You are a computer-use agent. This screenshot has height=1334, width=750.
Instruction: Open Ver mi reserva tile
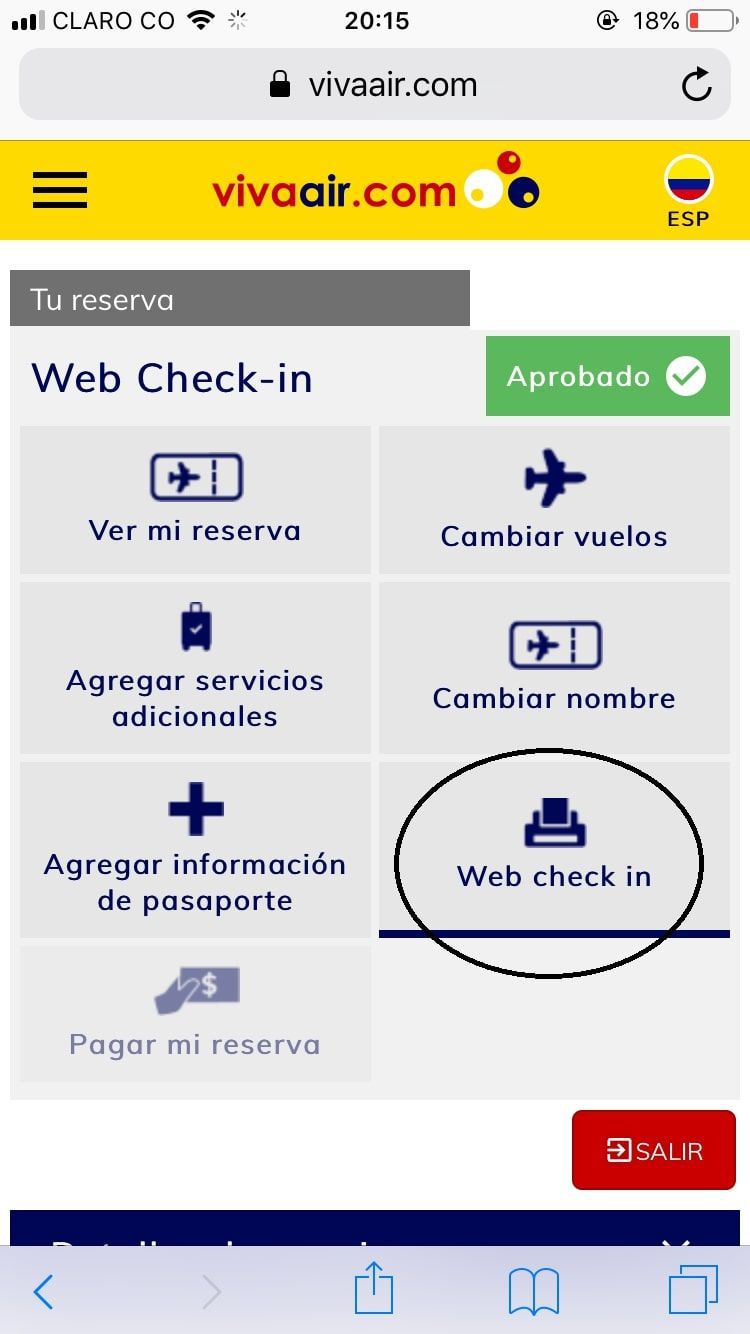(x=195, y=500)
